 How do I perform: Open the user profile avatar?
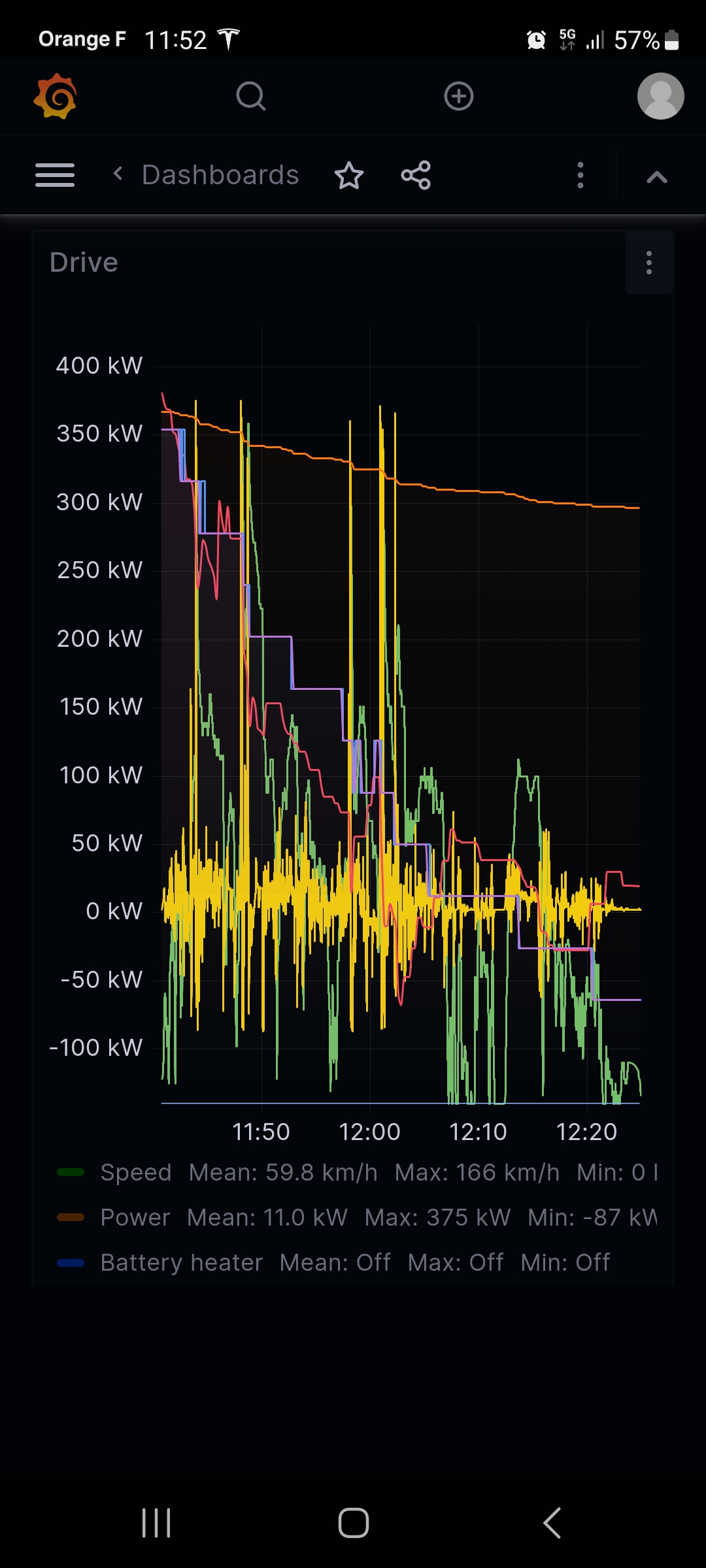pyautogui.click(x=660, y=96)
